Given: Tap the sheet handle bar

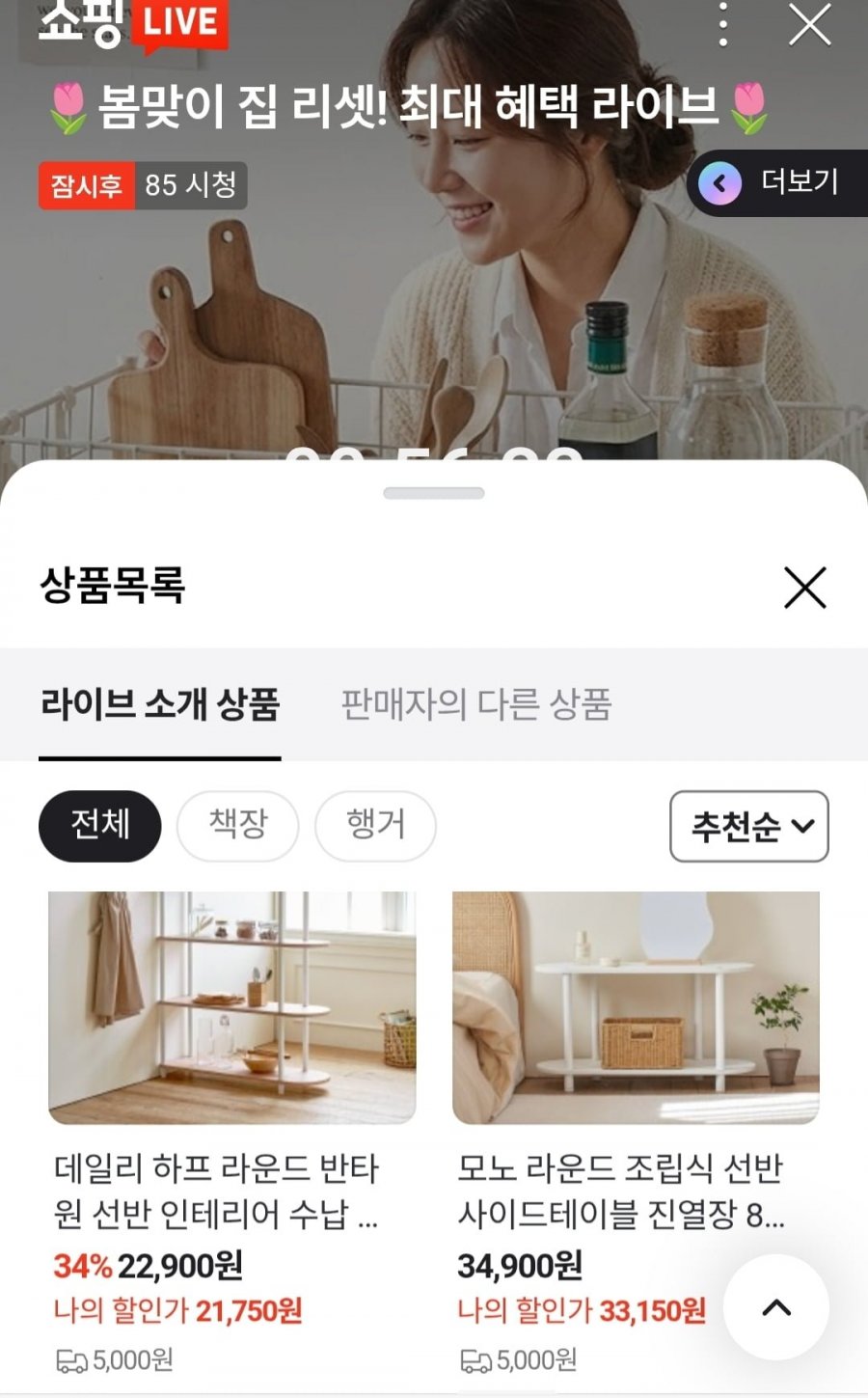Looking at the screenshot, I should pos(434,493).
